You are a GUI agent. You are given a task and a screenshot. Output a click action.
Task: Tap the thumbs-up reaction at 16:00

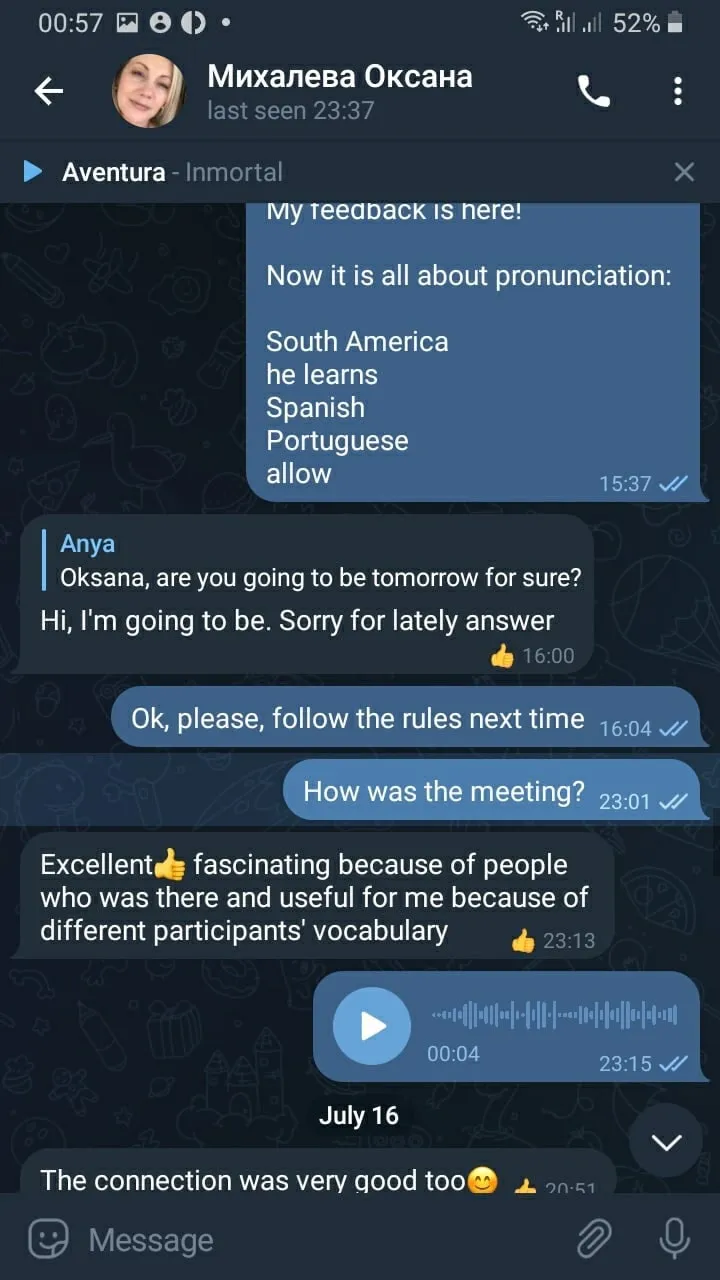502,656
